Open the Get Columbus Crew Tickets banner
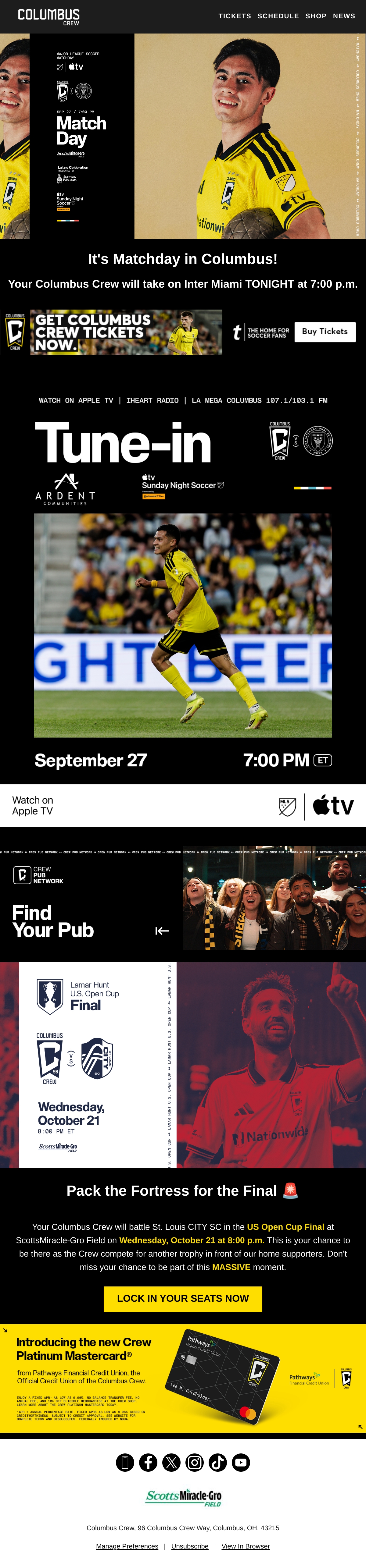The image size is (366, 1568). (x=183, y=332)
